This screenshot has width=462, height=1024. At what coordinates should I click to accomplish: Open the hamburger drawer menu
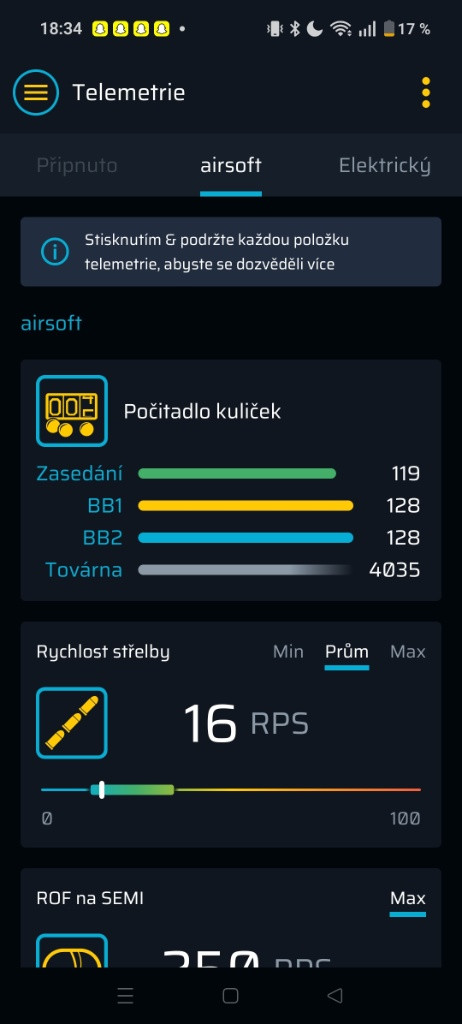pyautogui.click(x=36, y=92)
